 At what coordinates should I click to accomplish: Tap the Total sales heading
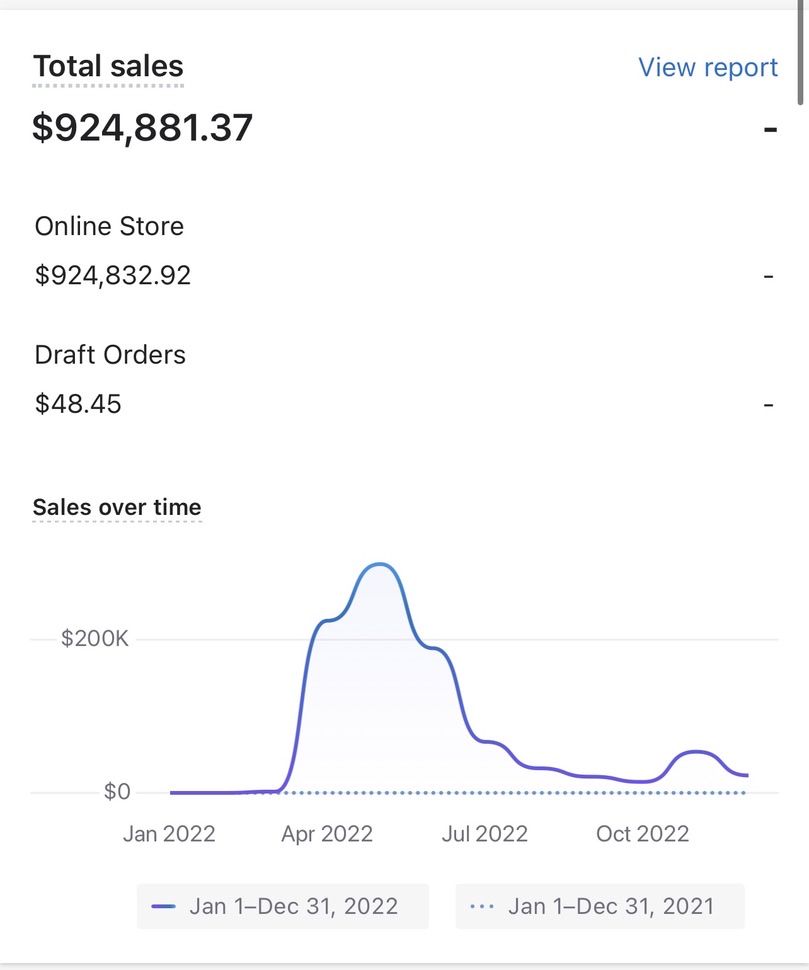108,66
